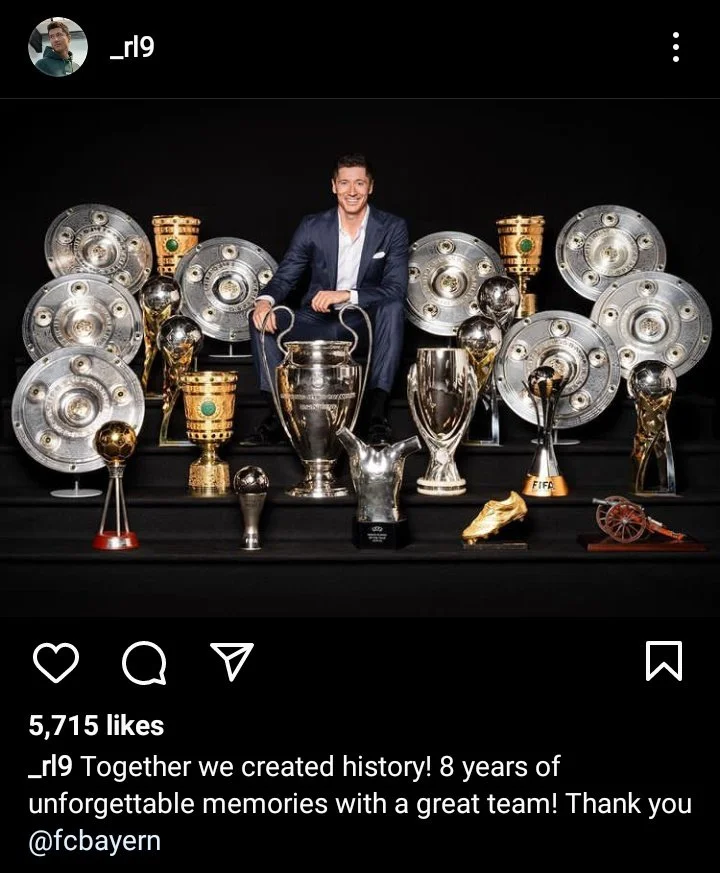Open the post overflow menu
Screen dimensions: 720x873
(676, 47)
